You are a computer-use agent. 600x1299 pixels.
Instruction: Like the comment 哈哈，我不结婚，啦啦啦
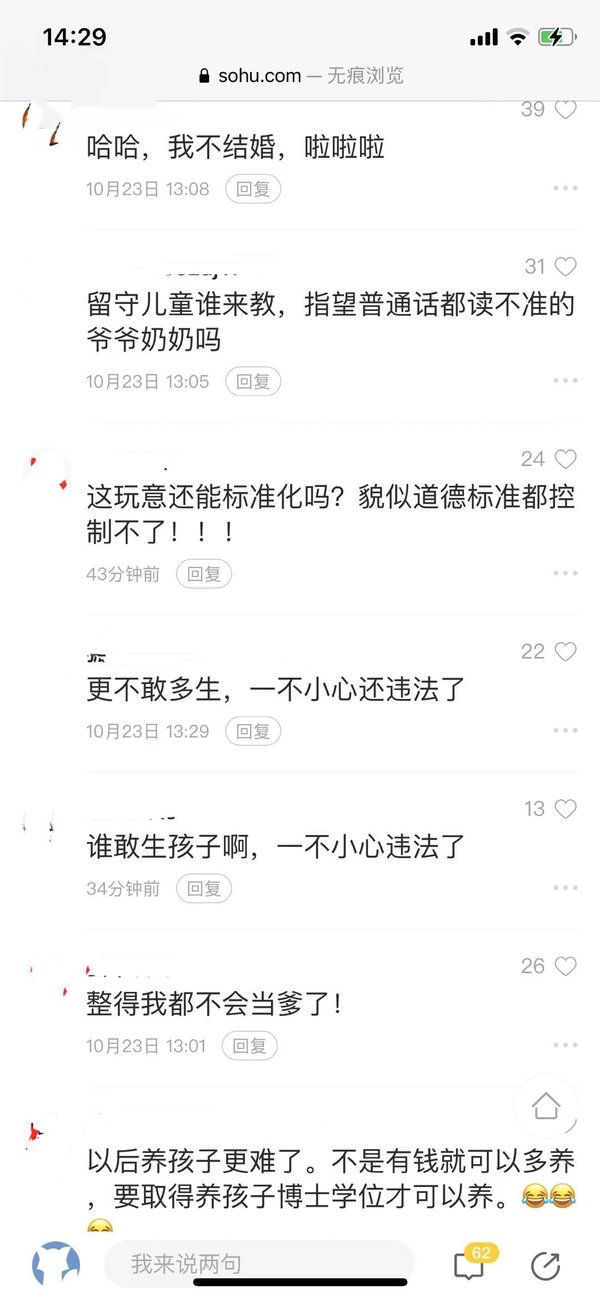coord(566,110)
